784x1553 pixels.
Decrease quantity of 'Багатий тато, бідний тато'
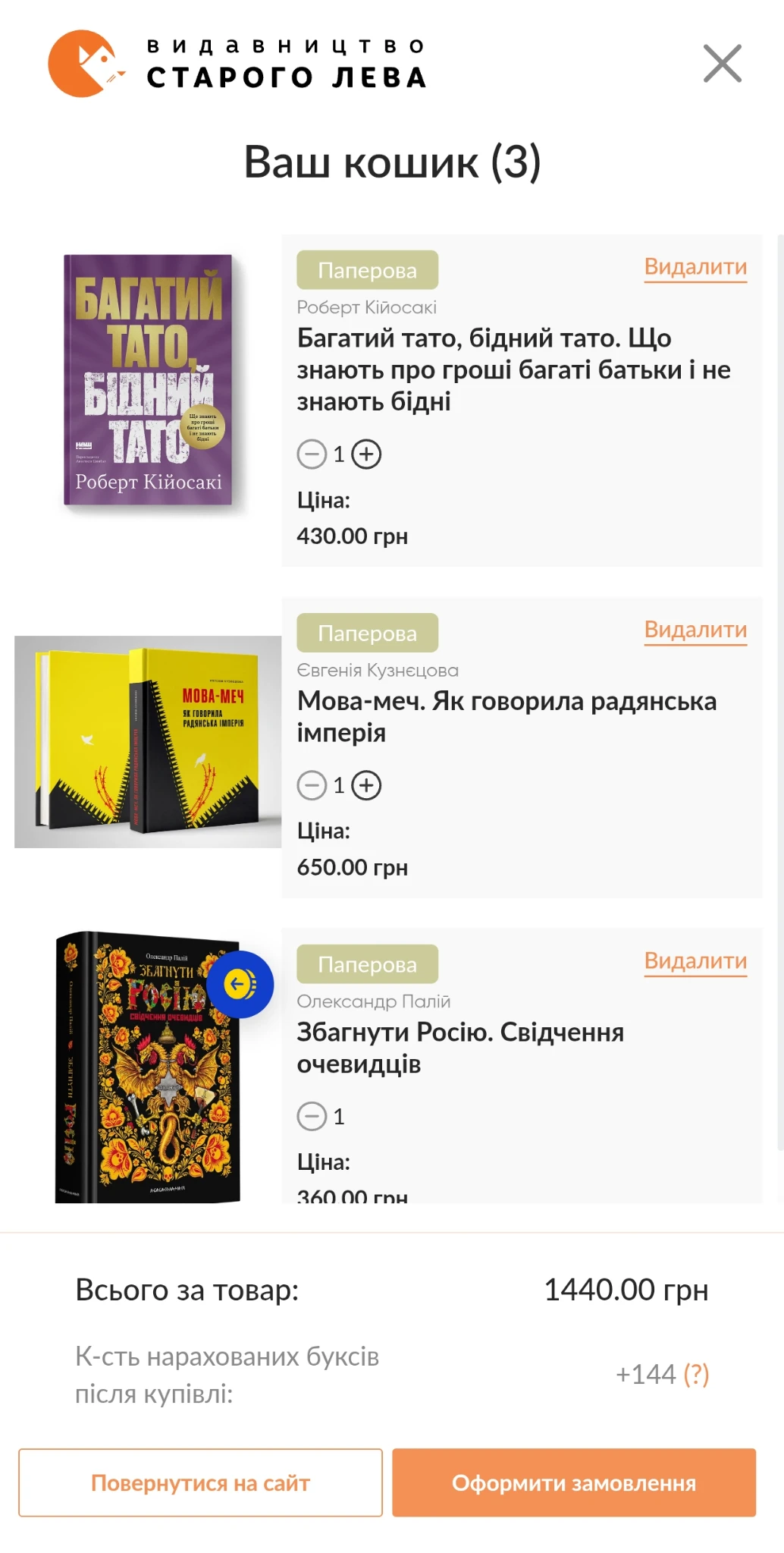312,454
